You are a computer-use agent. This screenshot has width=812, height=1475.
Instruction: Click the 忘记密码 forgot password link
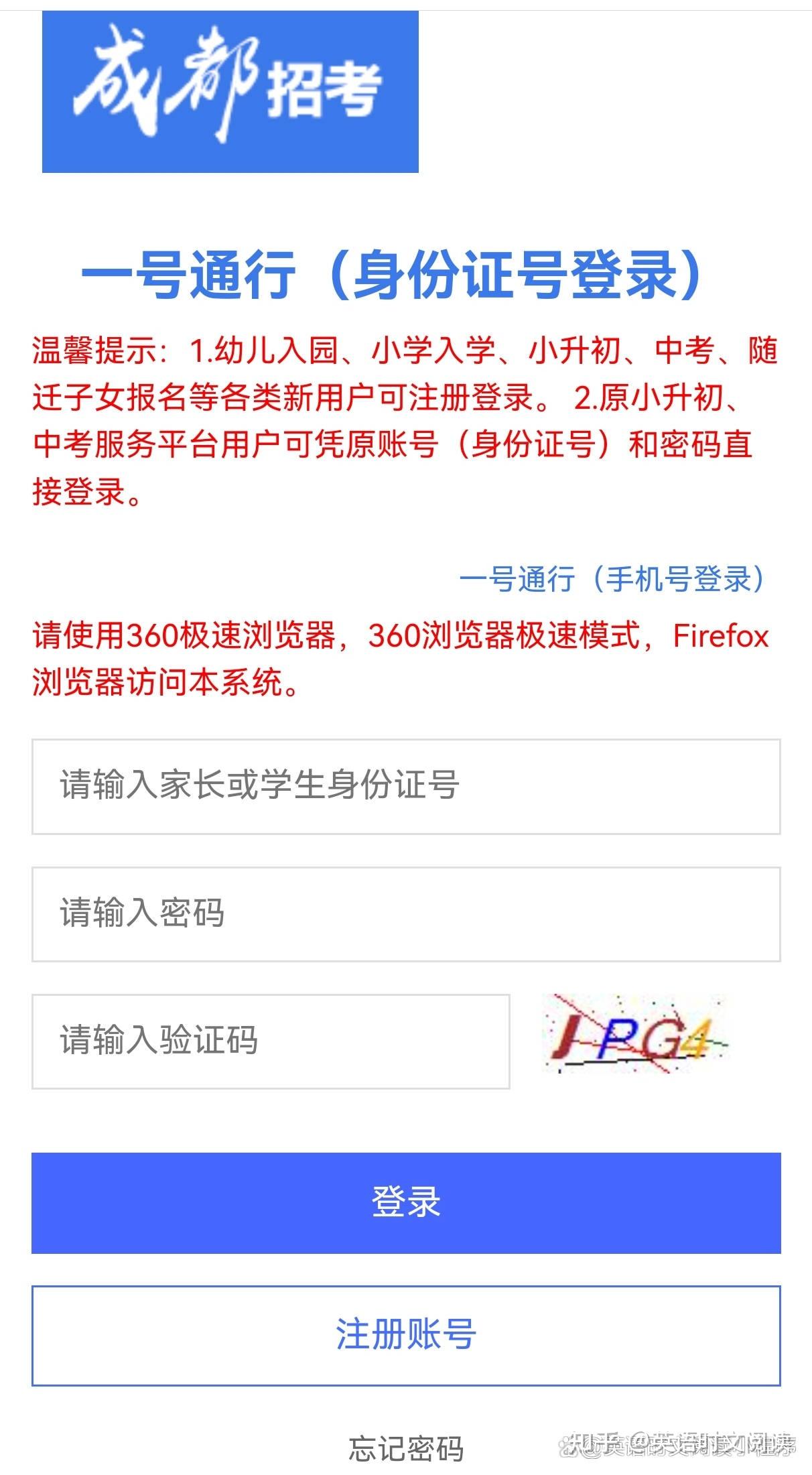pyautogui.click(x=405, y=1448)
